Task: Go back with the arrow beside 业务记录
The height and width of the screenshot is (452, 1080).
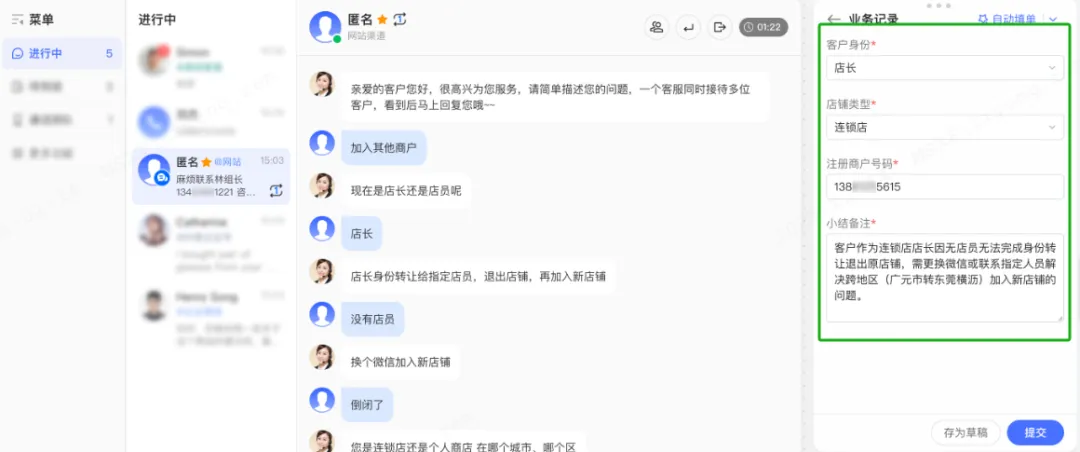Action: click(x=834, y=18)
